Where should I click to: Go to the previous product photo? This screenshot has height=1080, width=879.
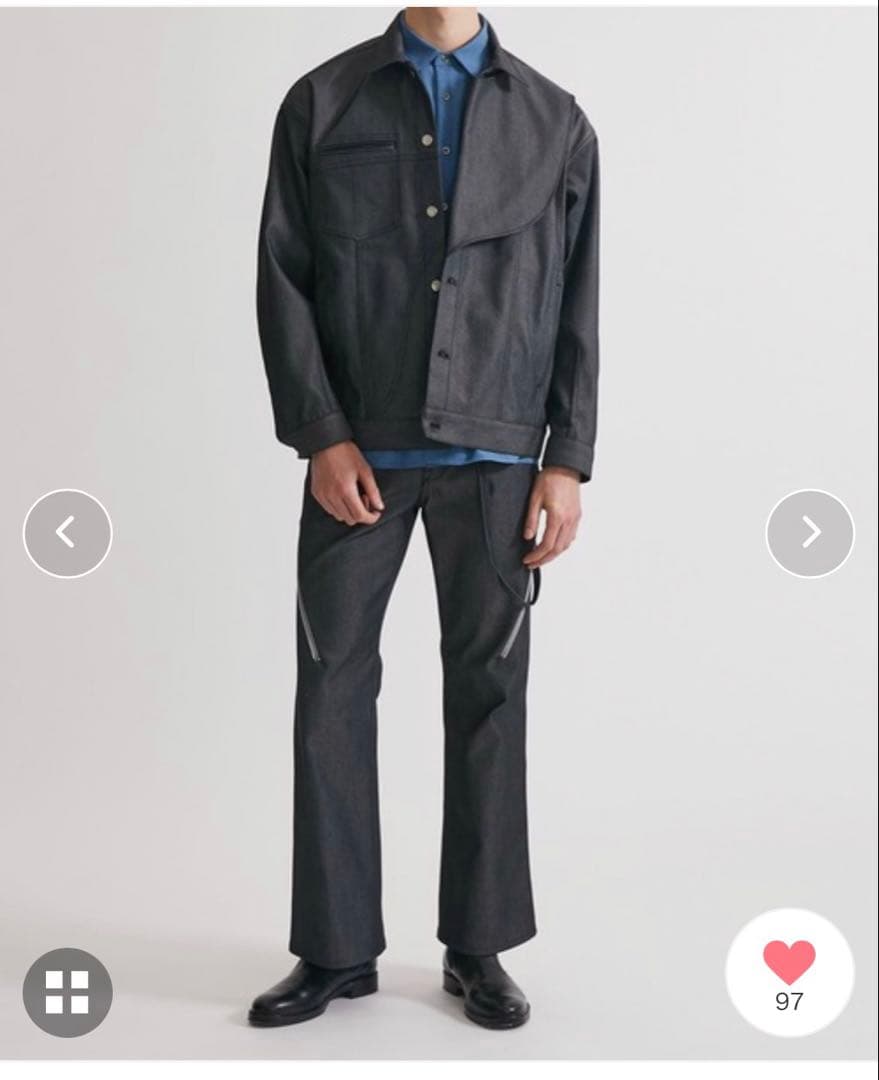coord(67,533)
